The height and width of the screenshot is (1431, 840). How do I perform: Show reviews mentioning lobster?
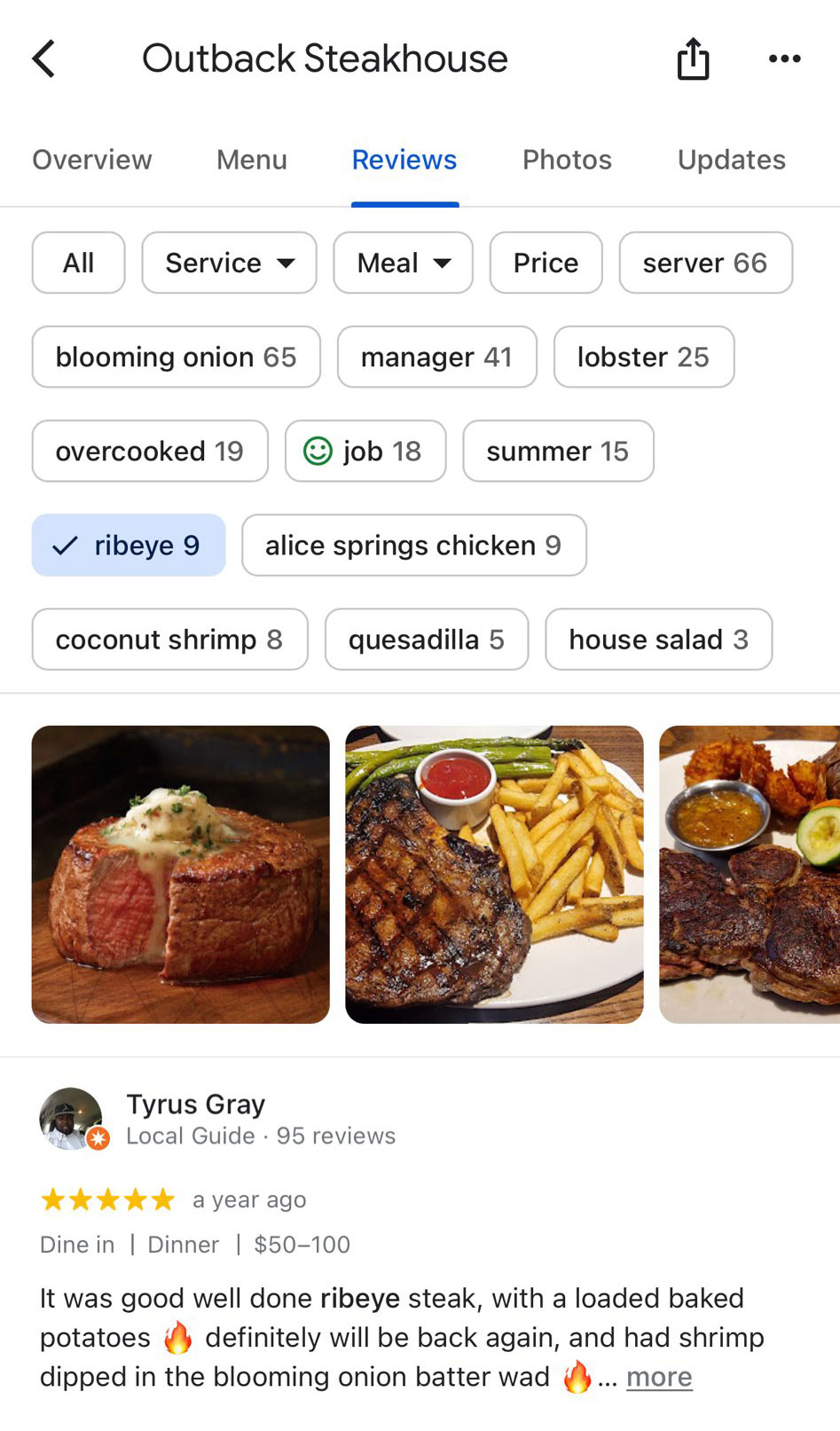pyautogui.click(x=643, y=357)
